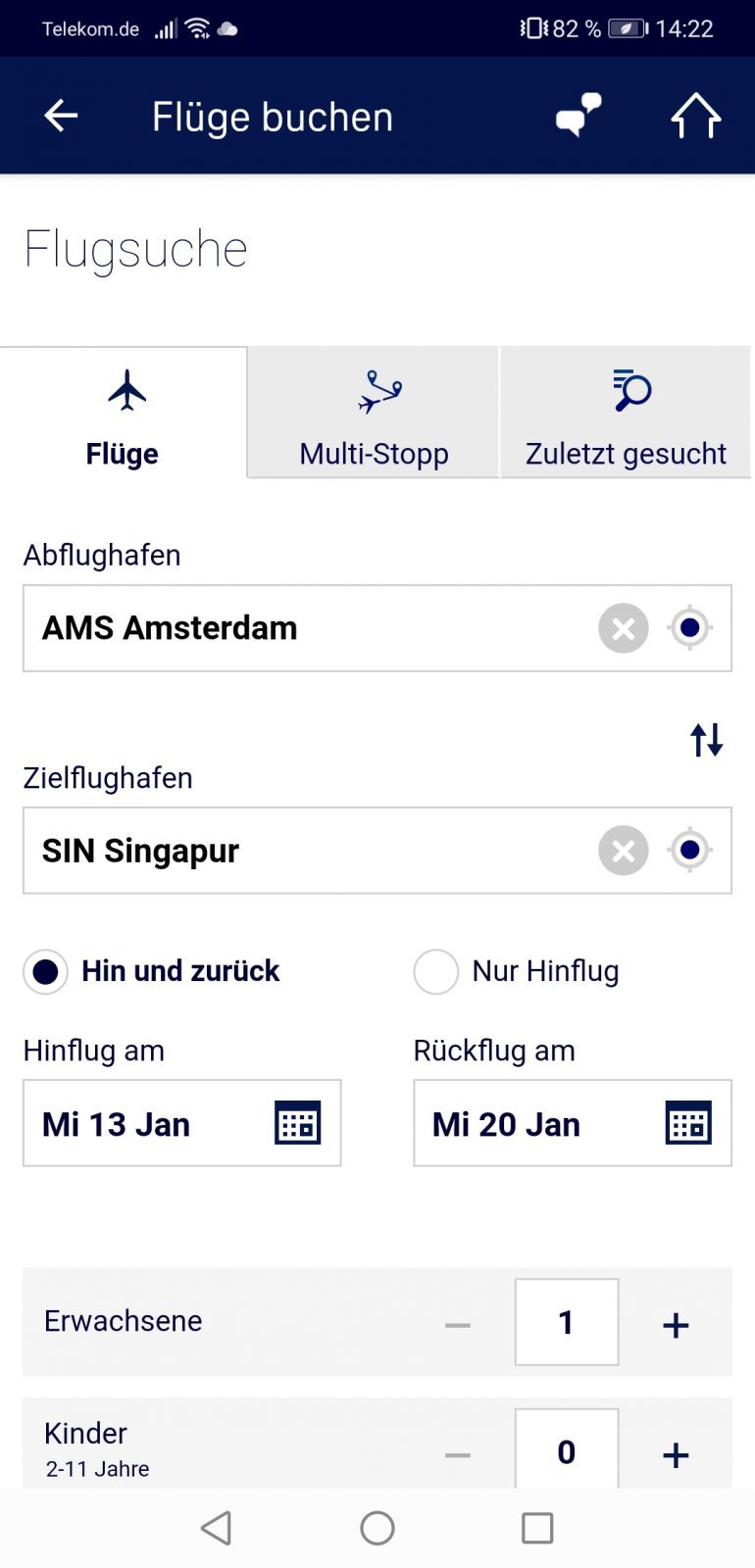The height and width of the screenshot is (1568, 755).
Task: Clear the AMS Amsterdam departure airport
Action: pyautogui.click(x=624, y=628)
